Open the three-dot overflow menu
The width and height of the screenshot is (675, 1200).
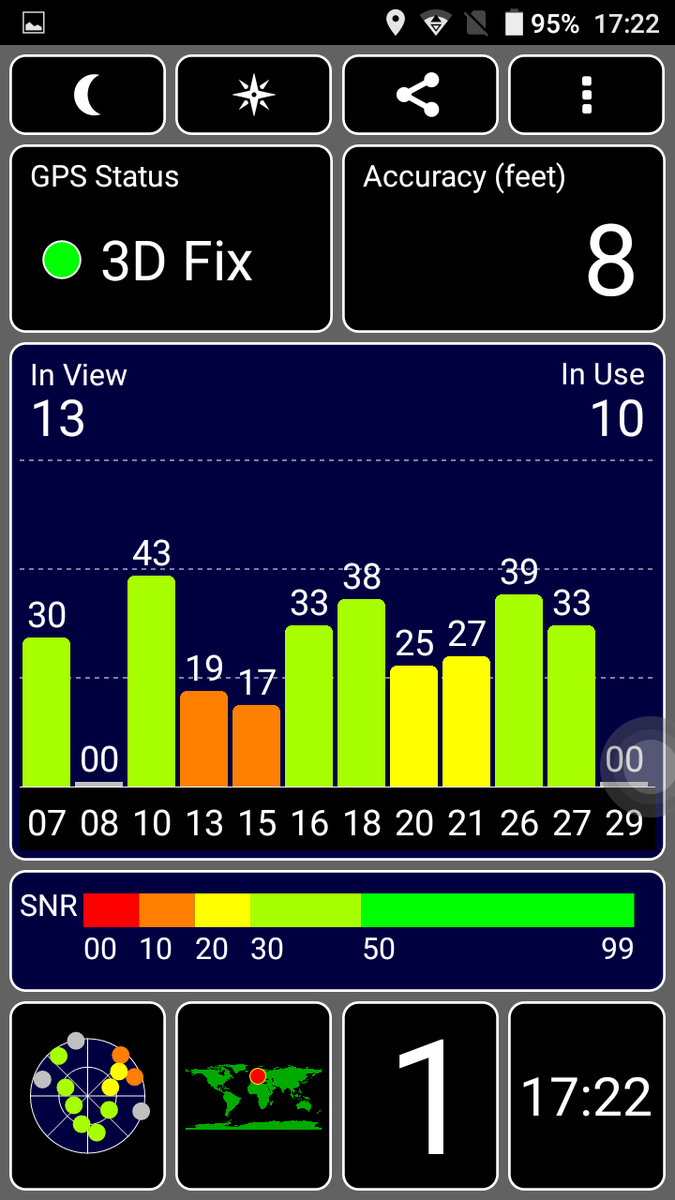click(586, 95)
